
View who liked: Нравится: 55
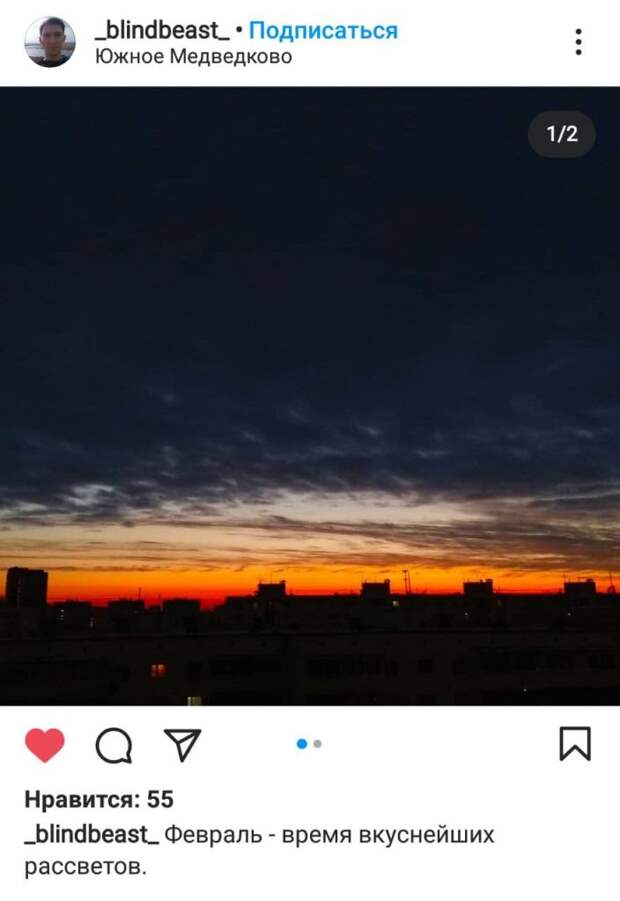(98, 799)
